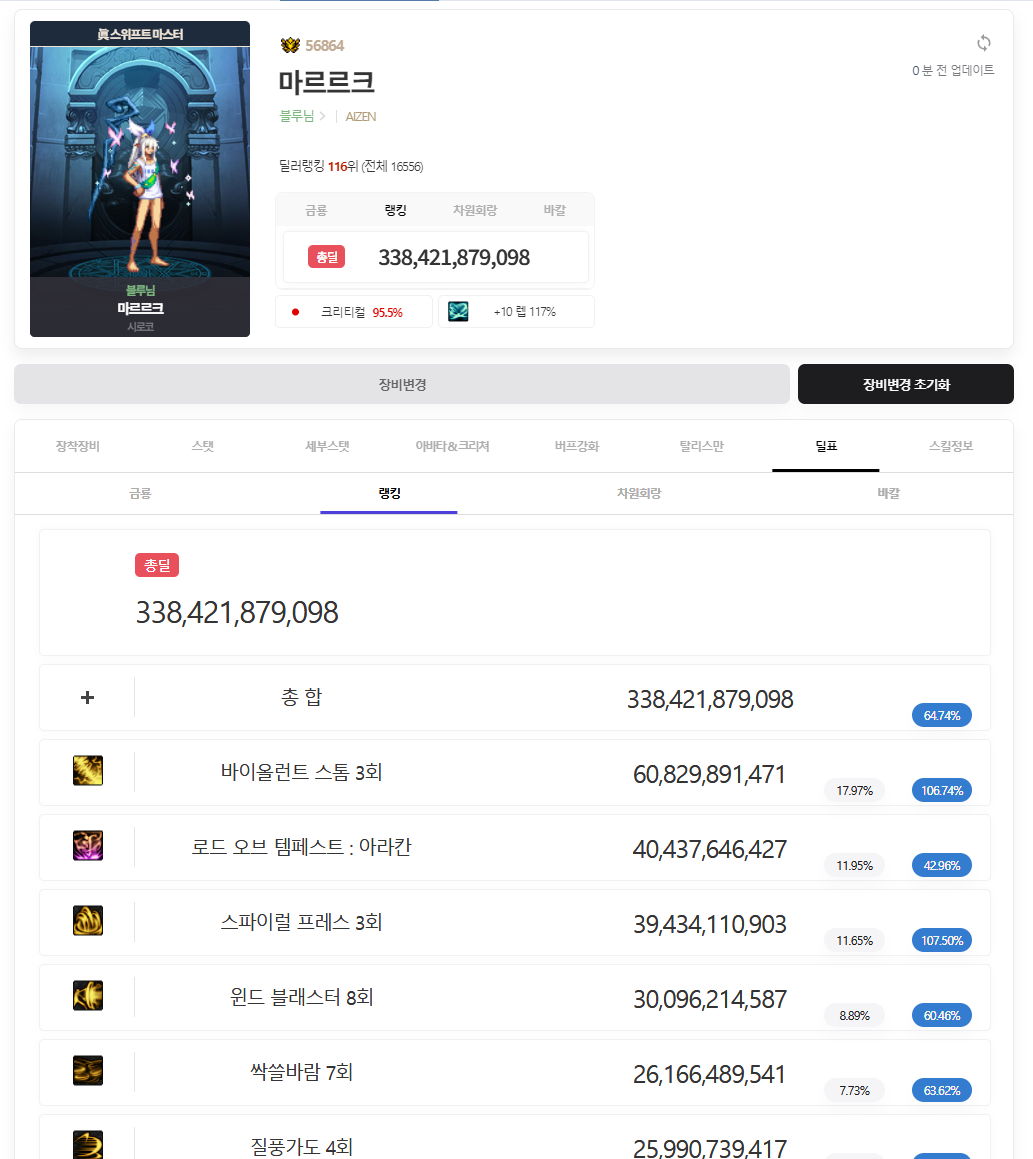
Task: Go to the 아바타&크리쳐 tab
Action: (452, 446)
